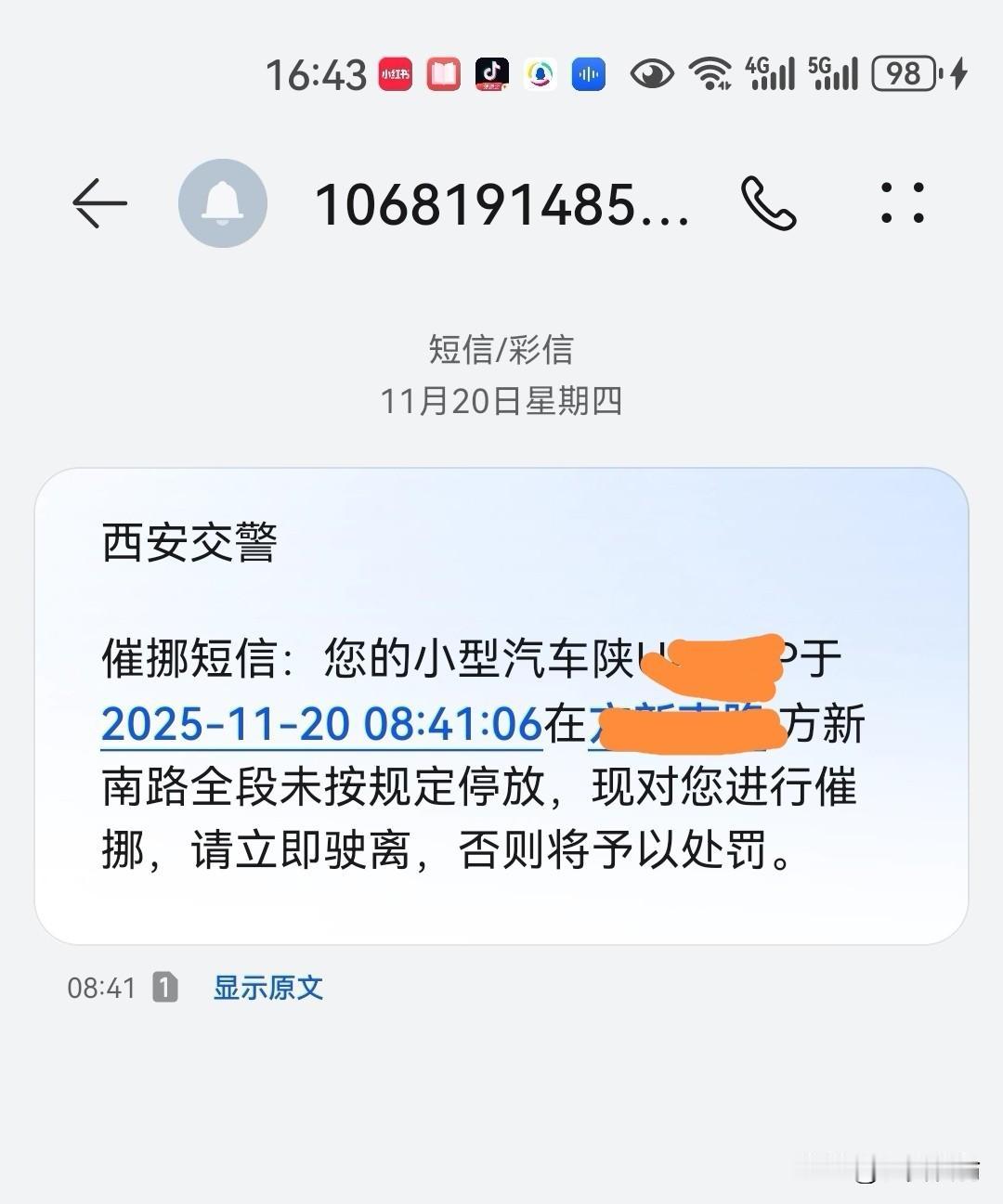
Task: Toggle the 5G signal indicator
Action: [x=834, y=73]
